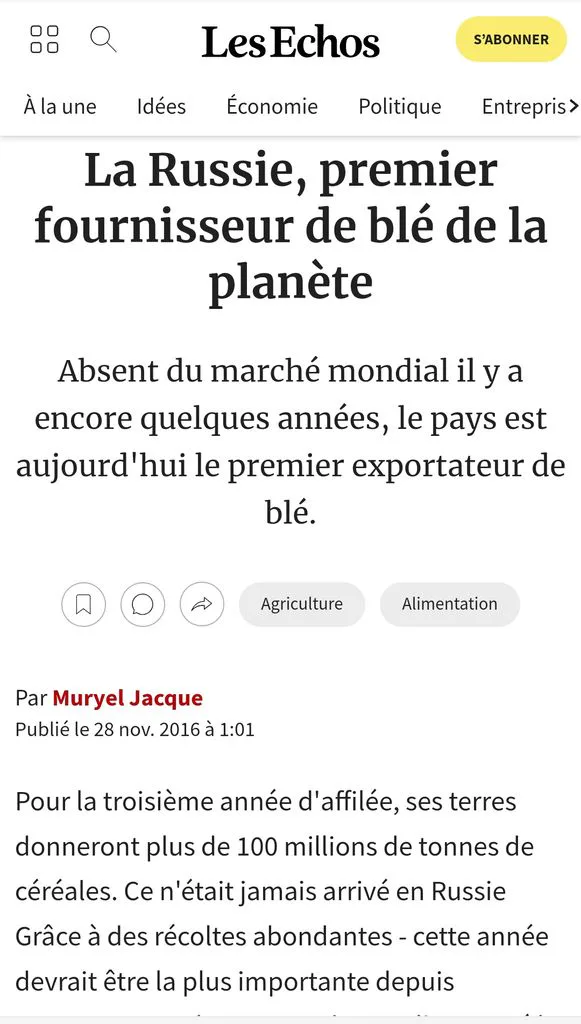Image resolution: width=581 pixels, height=1024 pixels.
Task: Share this article
Action: pyautogui.click(x=202, y=605)
